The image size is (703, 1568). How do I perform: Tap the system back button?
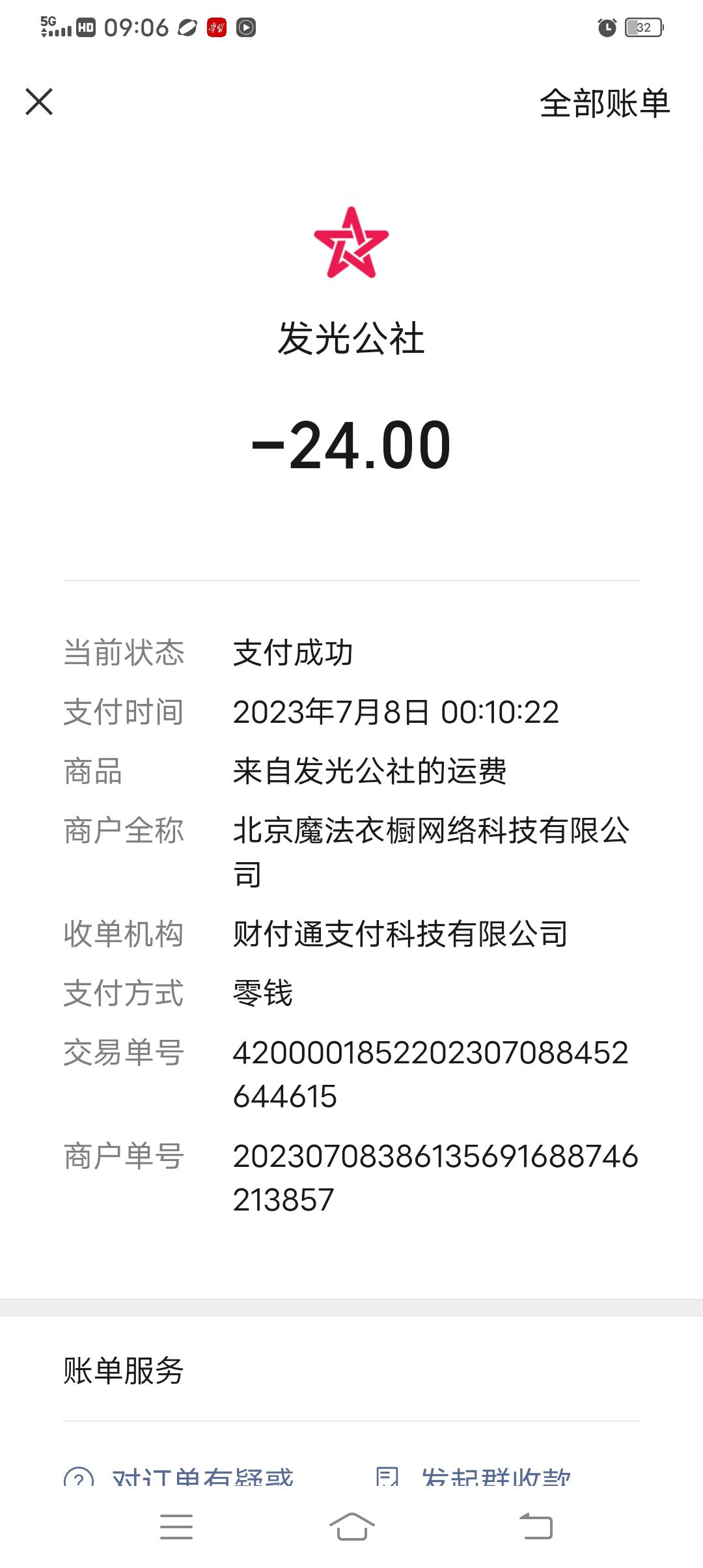pos(536,1526)
